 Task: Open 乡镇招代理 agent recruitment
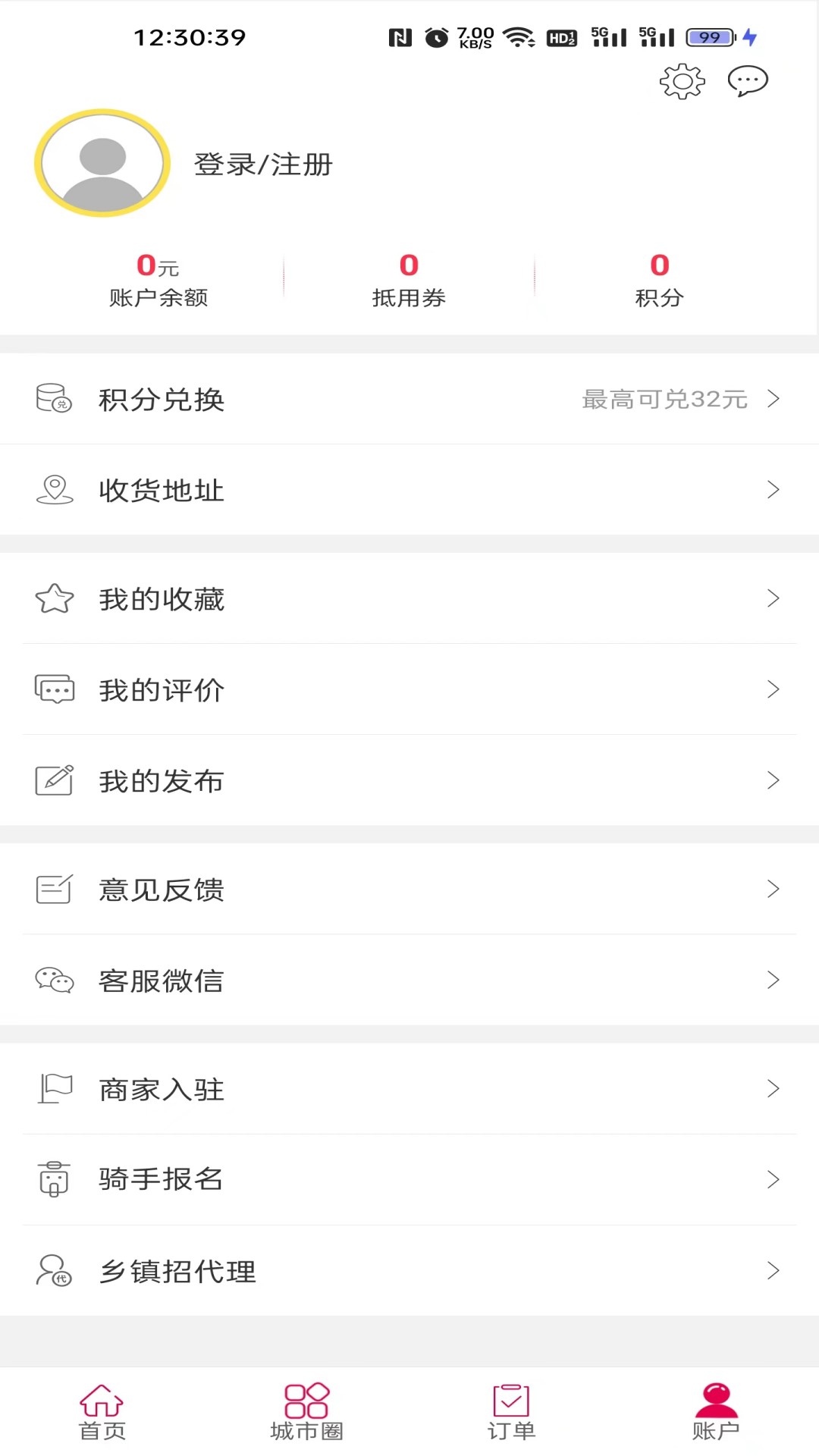(x=409, y=1270)
